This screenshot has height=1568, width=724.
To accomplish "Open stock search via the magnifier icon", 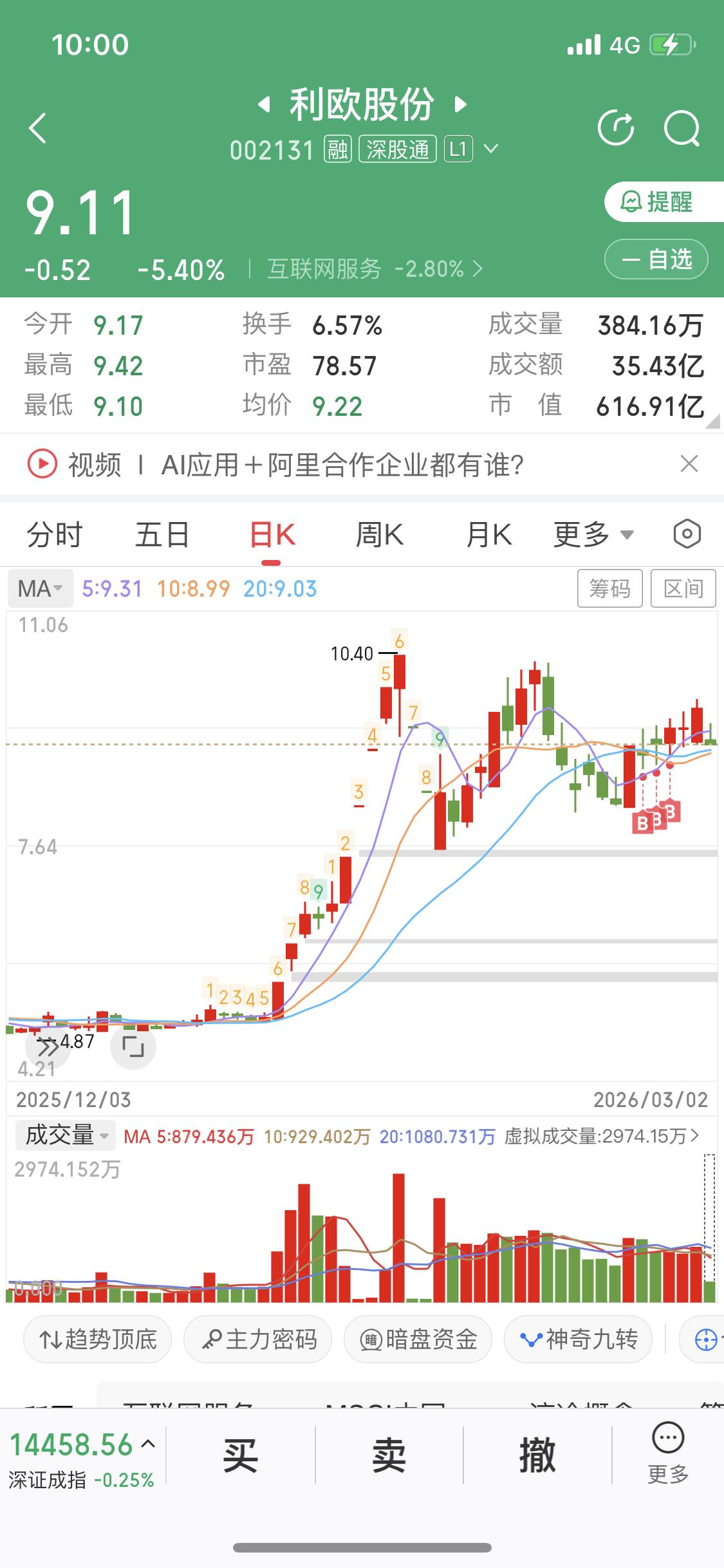I will pos(683,127).
